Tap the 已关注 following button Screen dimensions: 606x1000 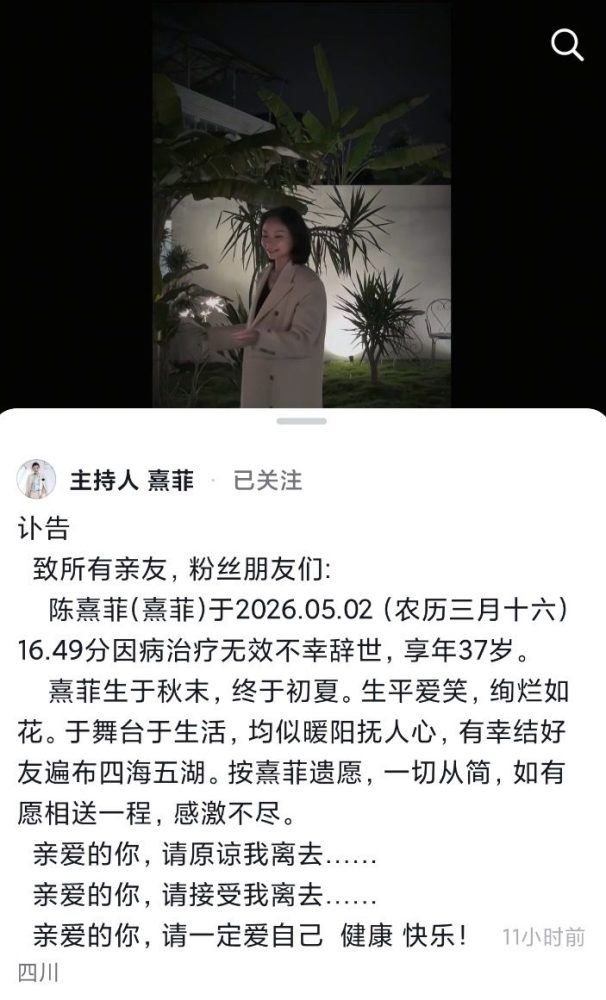click(267, 480)
